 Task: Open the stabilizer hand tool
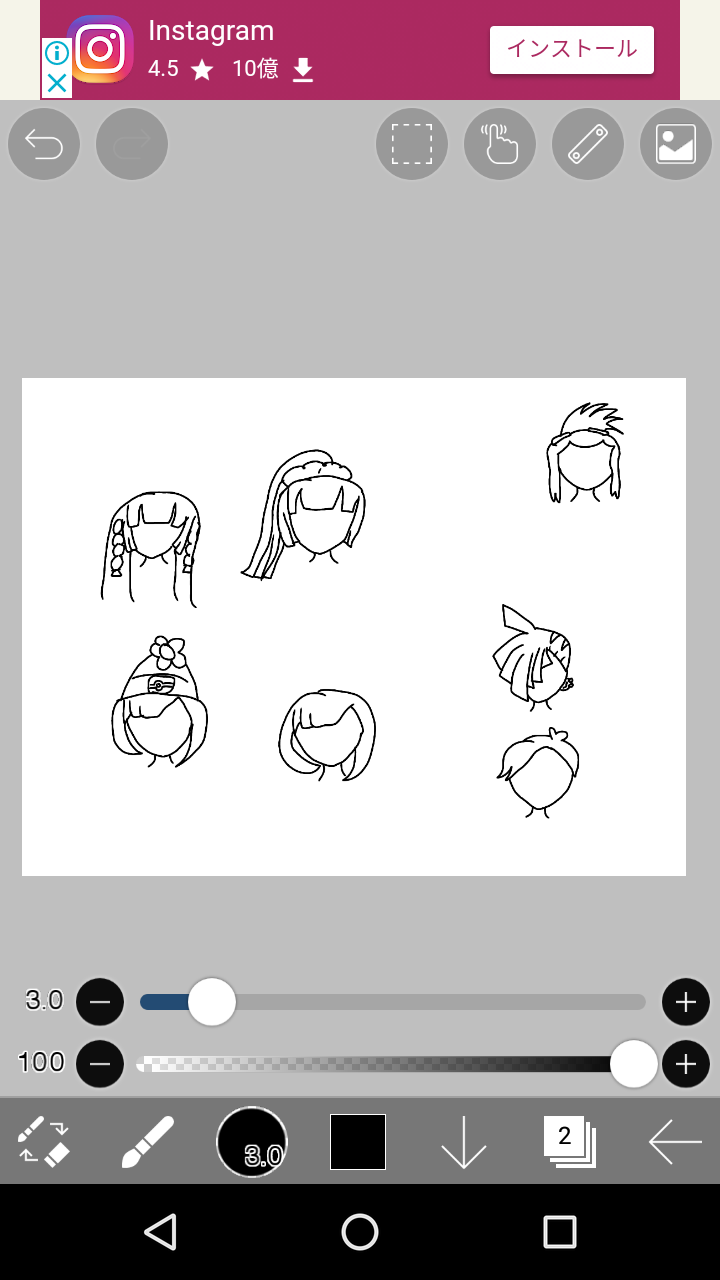(500, 144)
